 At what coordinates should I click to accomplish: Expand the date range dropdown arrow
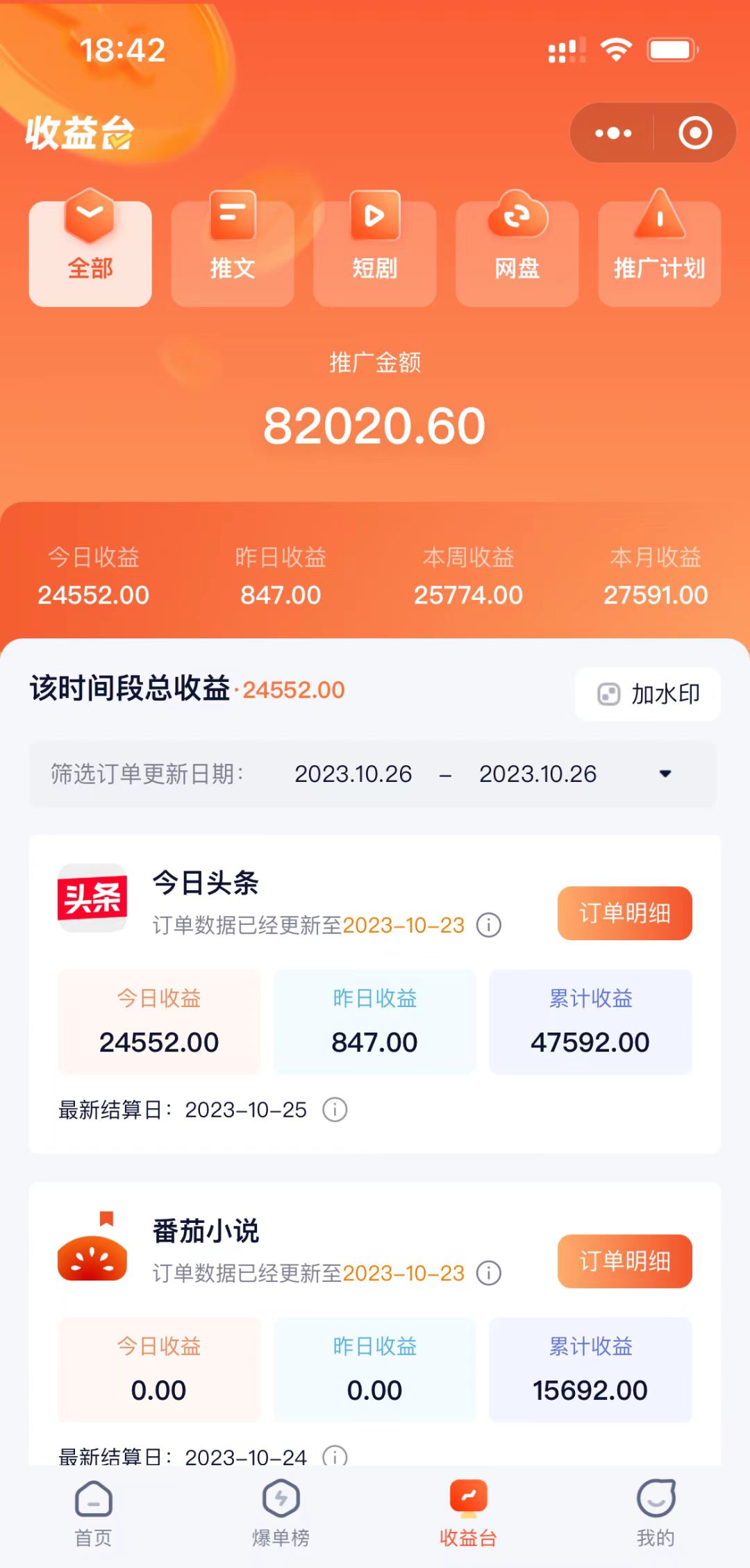tap(665, 774)
